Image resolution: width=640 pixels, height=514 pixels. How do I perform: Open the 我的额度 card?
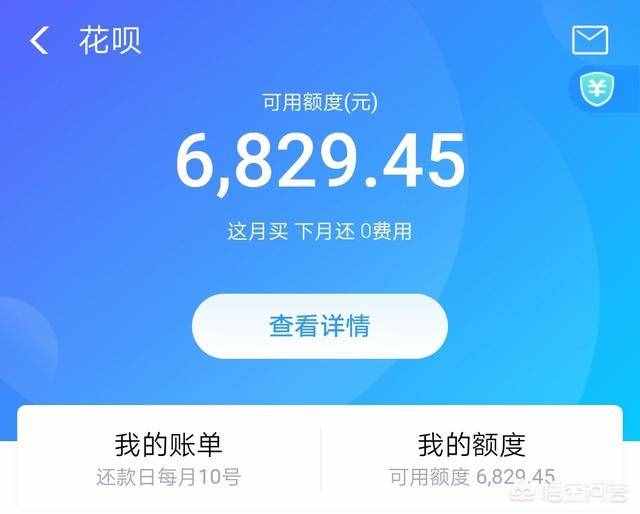tap(472, 458)
